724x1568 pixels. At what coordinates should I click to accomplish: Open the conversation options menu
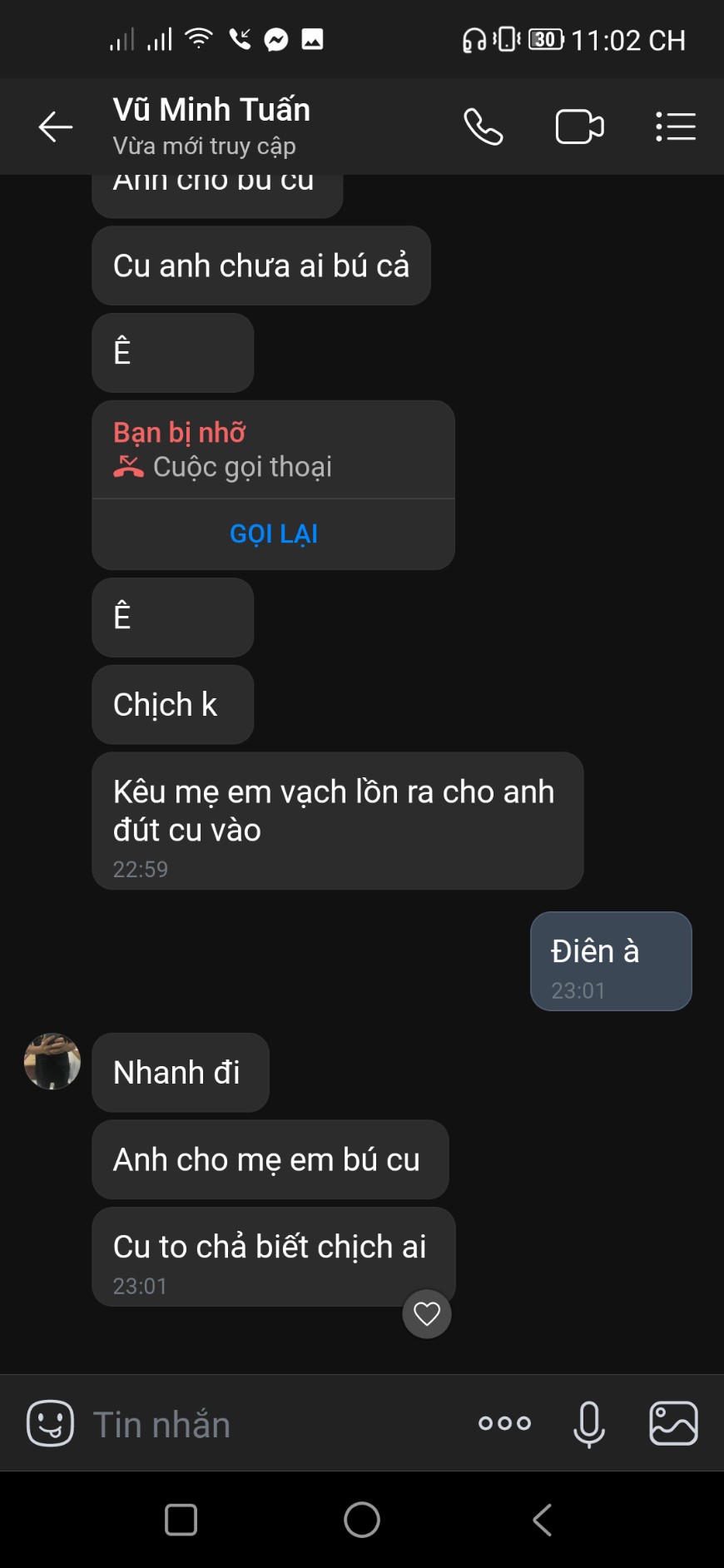point(675,127)
